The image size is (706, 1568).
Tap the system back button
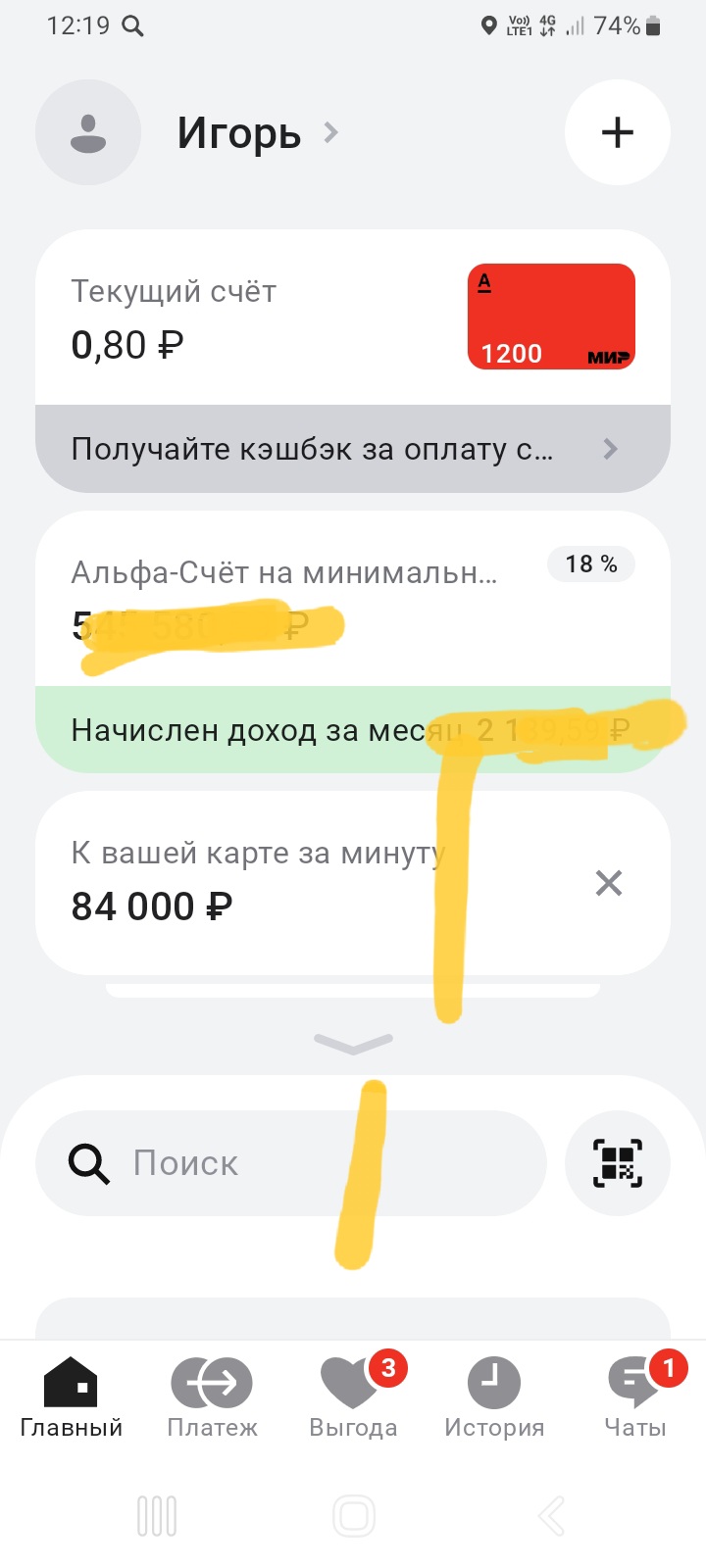tap(551, 1516)
